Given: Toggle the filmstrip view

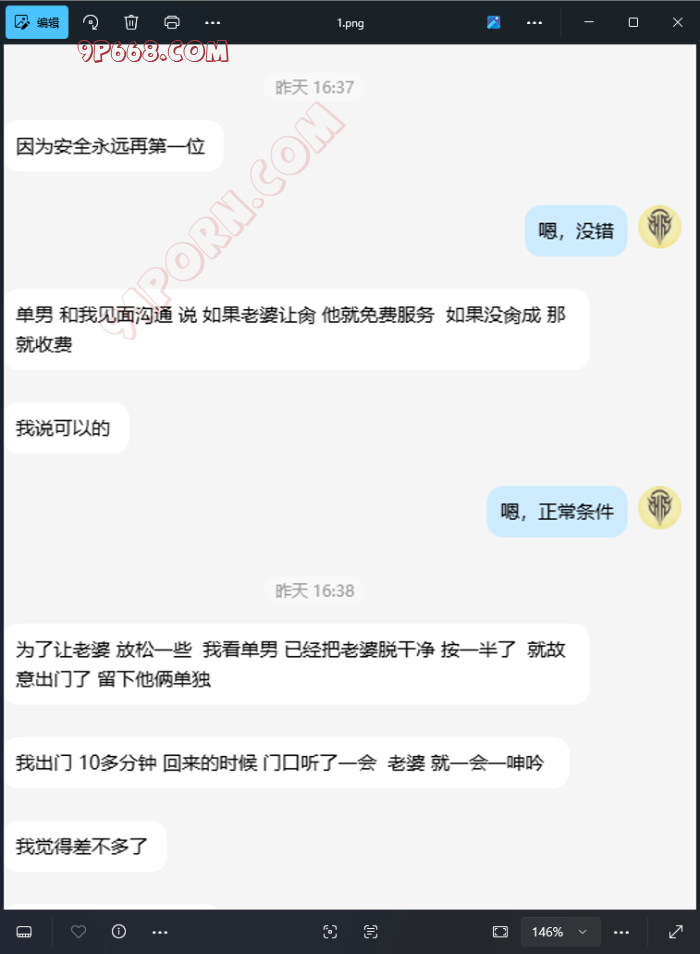Looking at the screenshot, I should [x=25, y=931].
